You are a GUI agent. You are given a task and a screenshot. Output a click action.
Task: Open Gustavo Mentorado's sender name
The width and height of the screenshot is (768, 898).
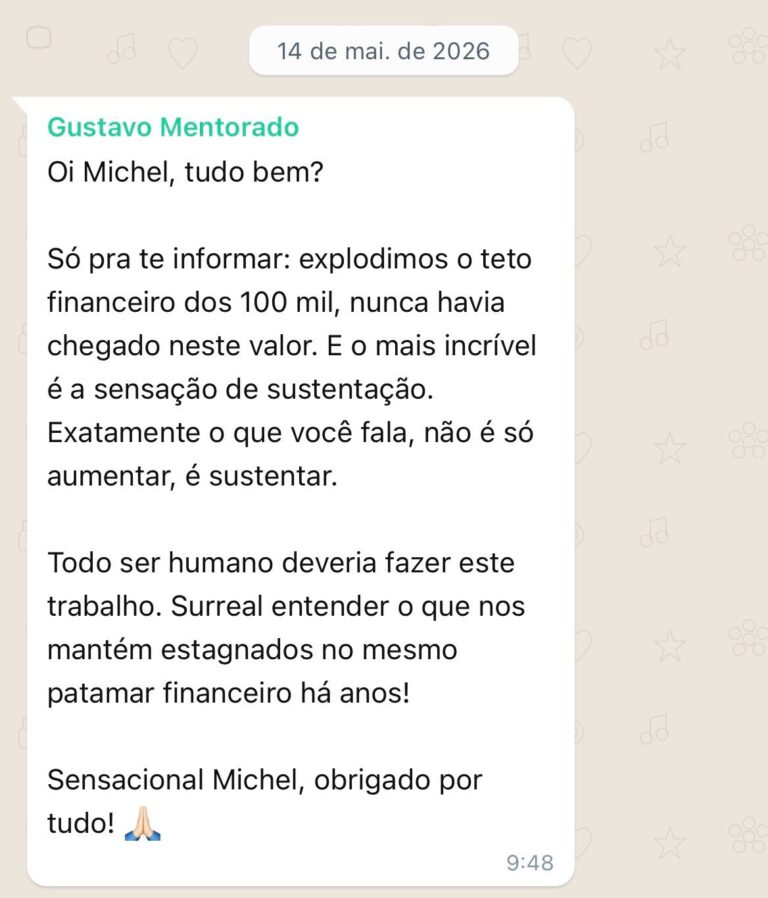click(x=173, y=127)
